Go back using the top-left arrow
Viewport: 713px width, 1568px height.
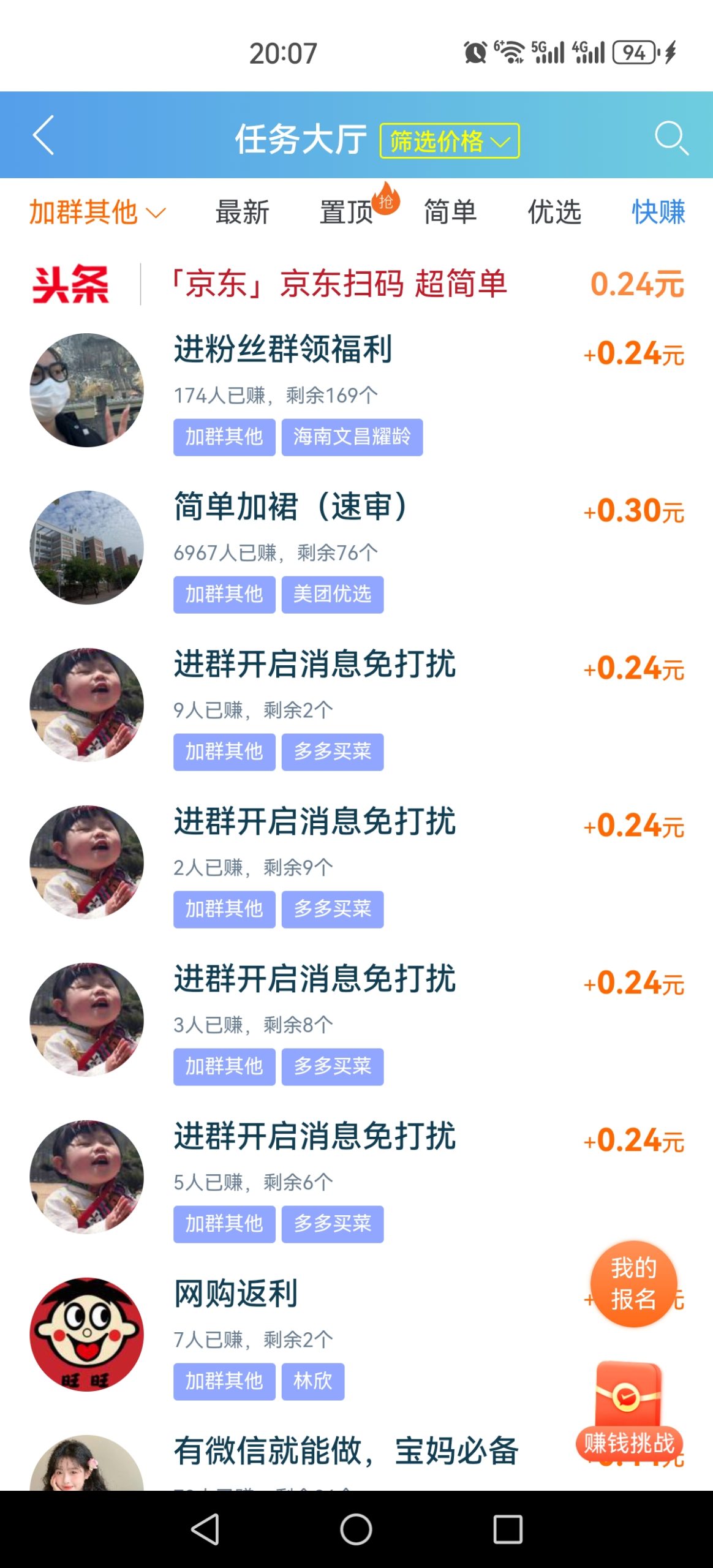coord(43,135)
